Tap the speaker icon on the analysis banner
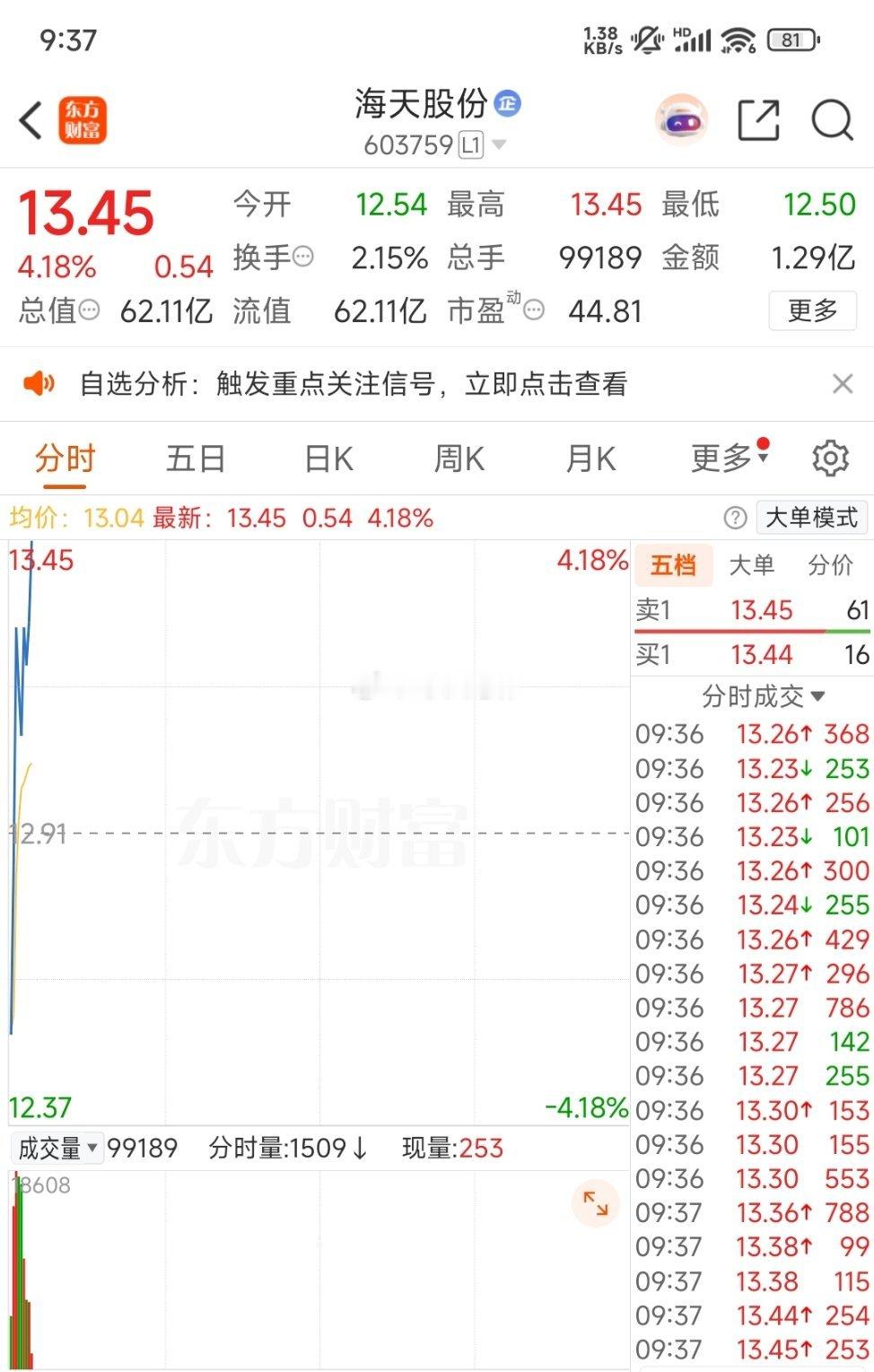Screen dimensions: 874x1372 (38, 383)
